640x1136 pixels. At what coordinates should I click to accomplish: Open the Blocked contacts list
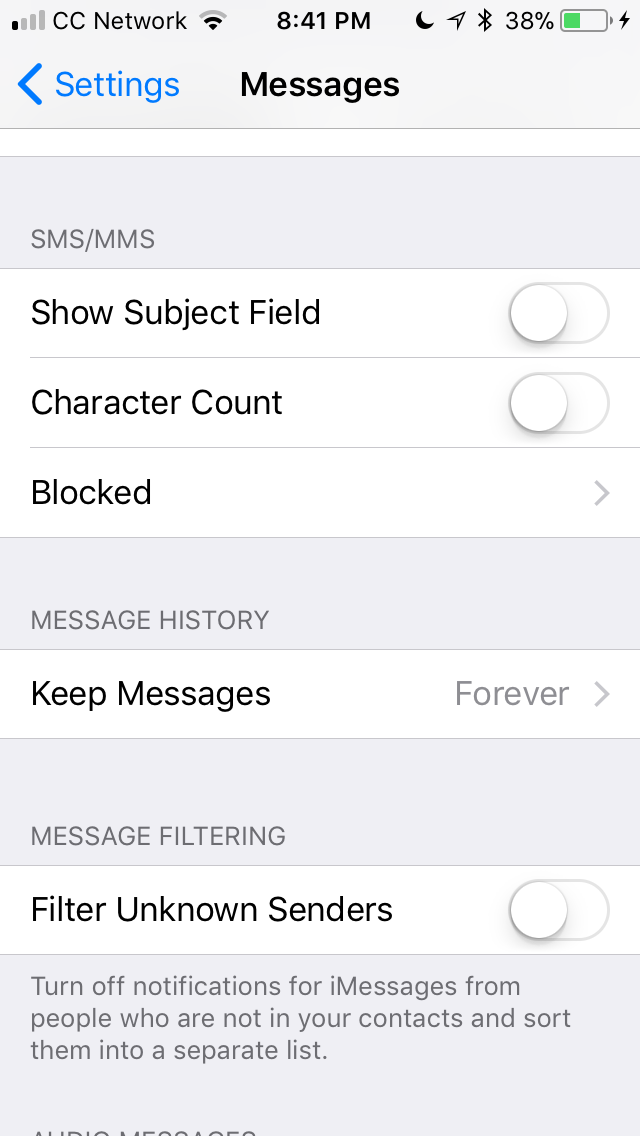pos(320,493)
